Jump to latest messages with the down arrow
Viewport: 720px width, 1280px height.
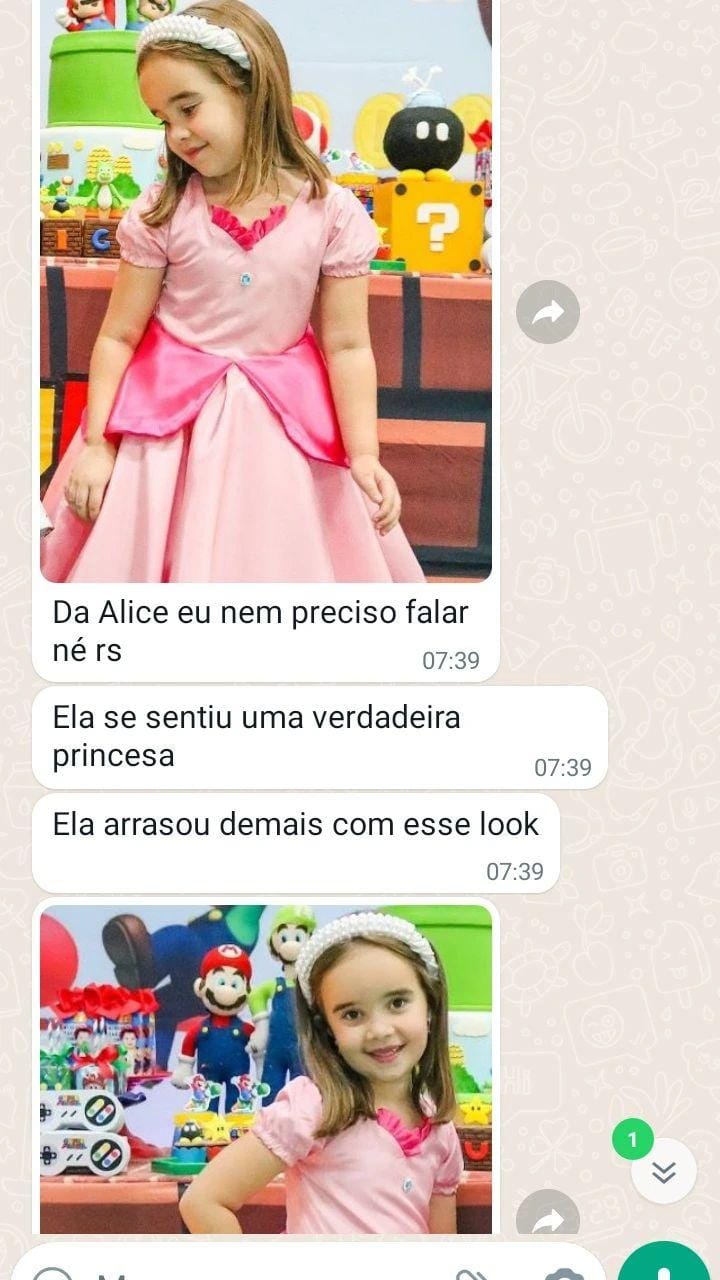click(664, 1172)
